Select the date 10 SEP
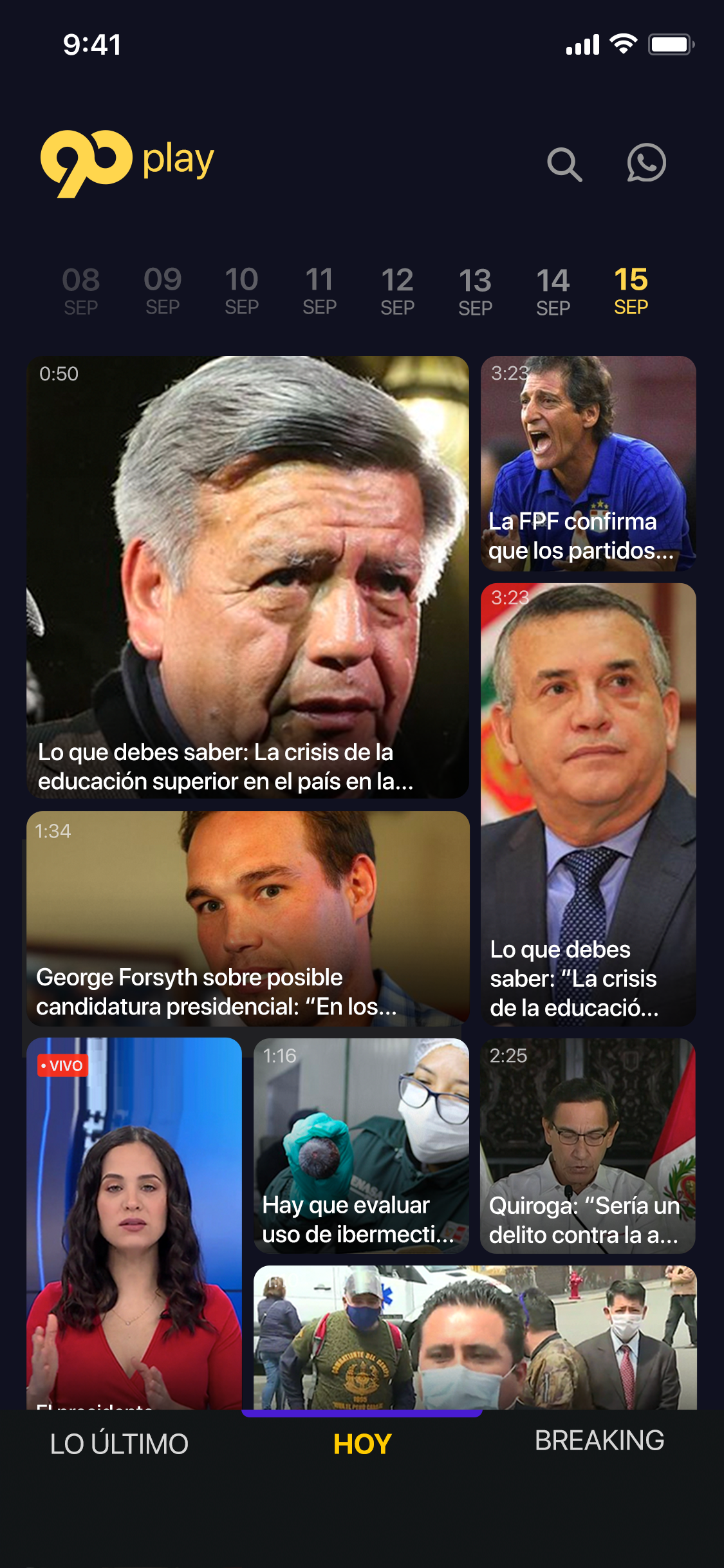Screen dimensions: 724x1568 [241, 291]
